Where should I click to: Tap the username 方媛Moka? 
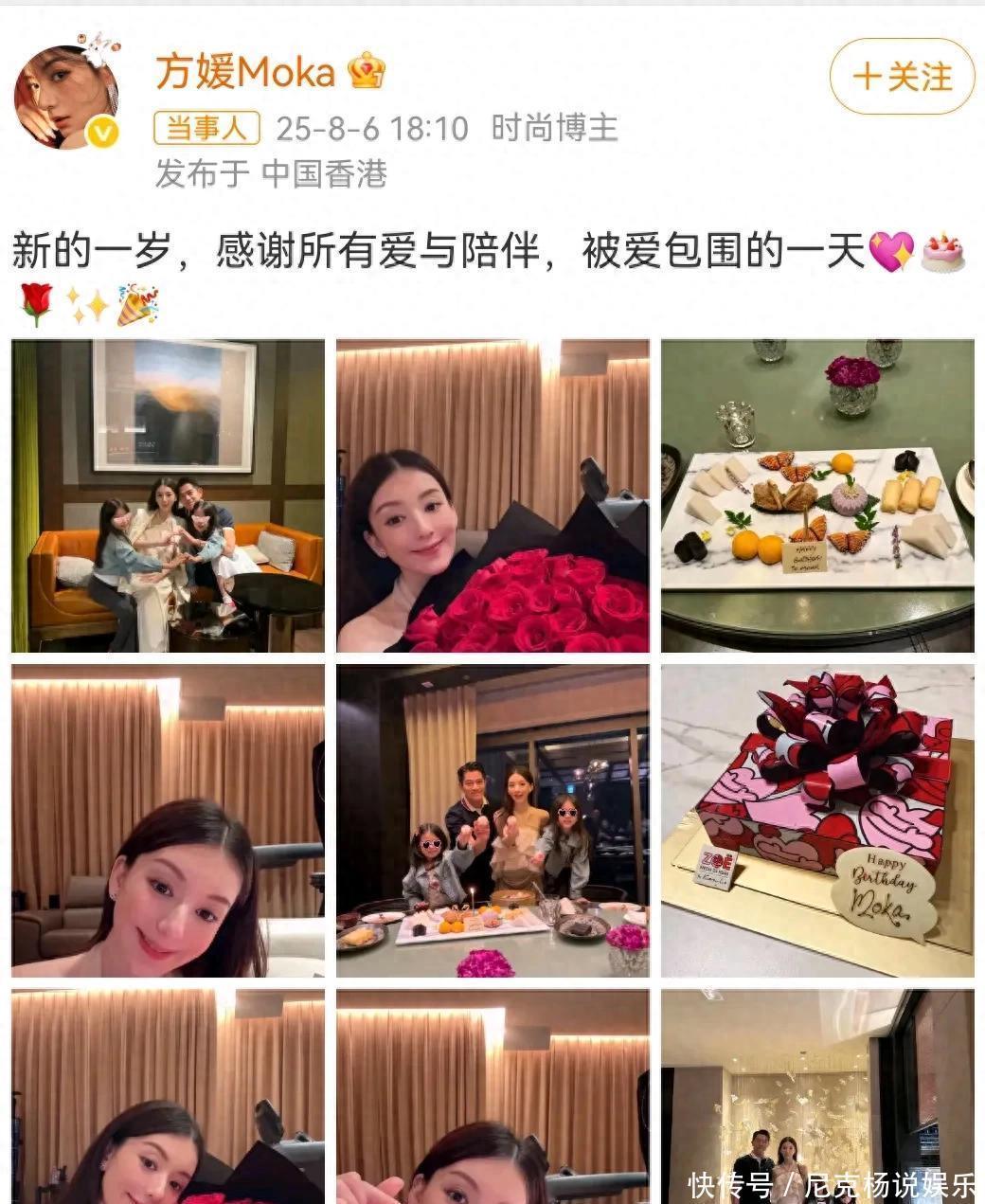click(244, 72)
